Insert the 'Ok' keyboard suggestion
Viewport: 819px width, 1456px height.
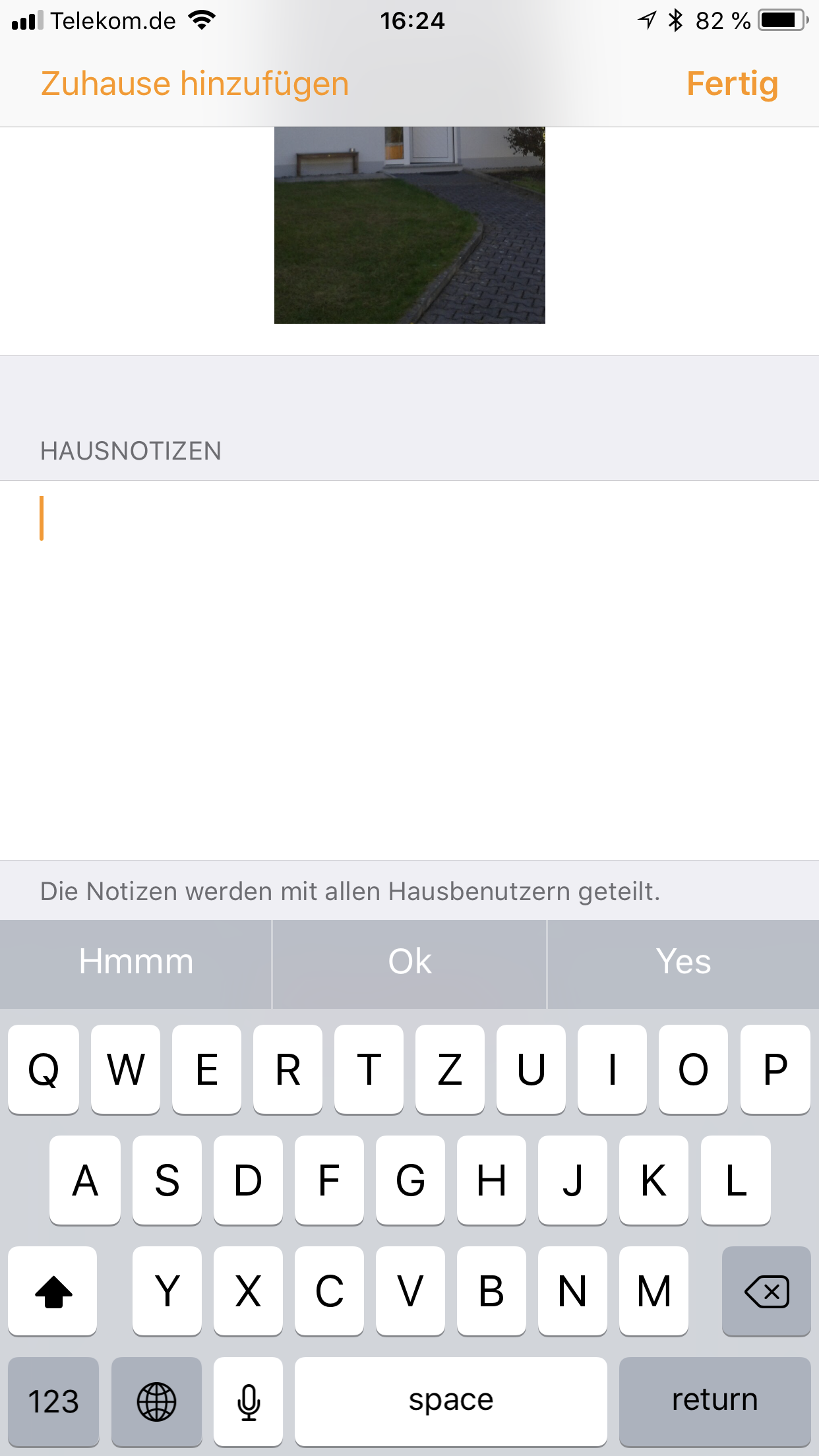[x=409, y=962]
